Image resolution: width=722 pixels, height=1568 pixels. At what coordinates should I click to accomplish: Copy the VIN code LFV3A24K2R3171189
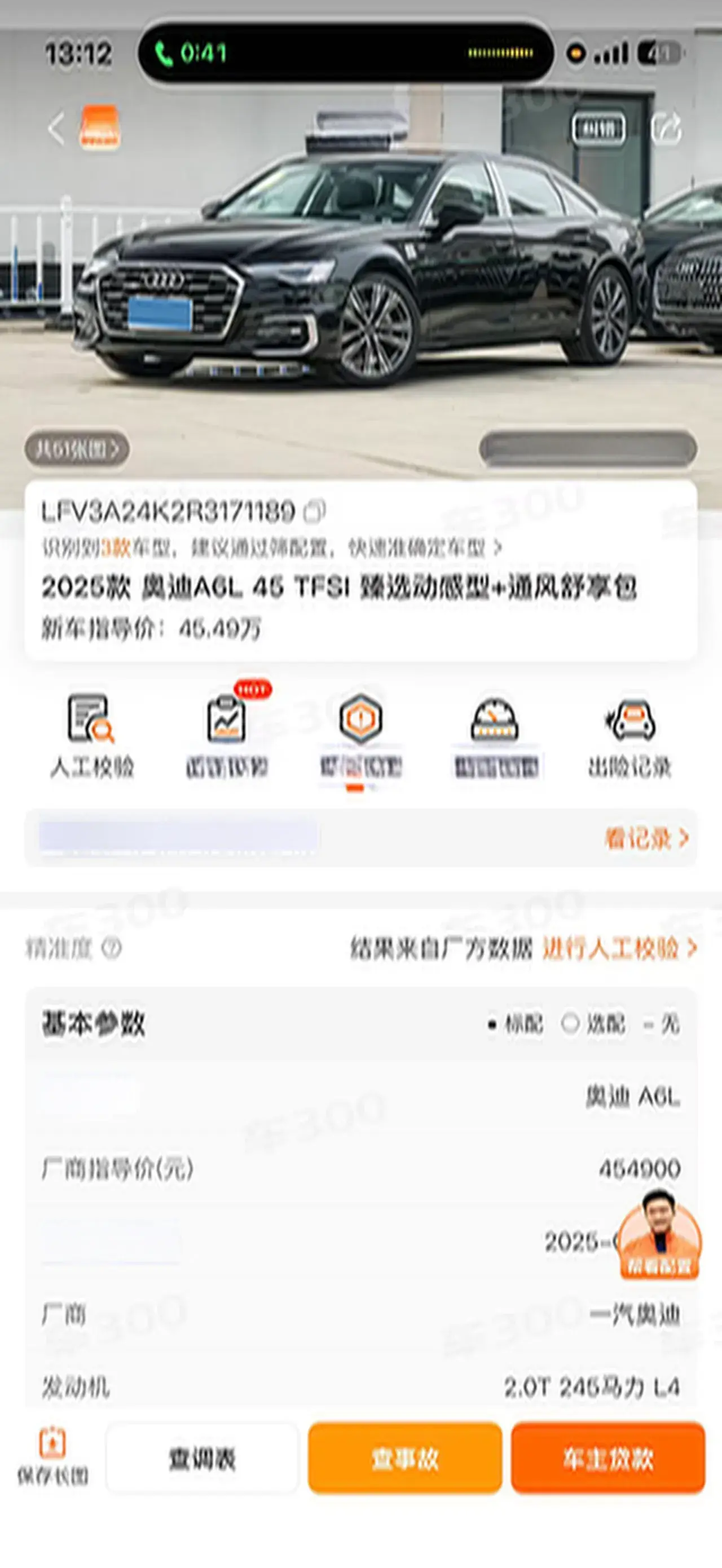(315, 511)
